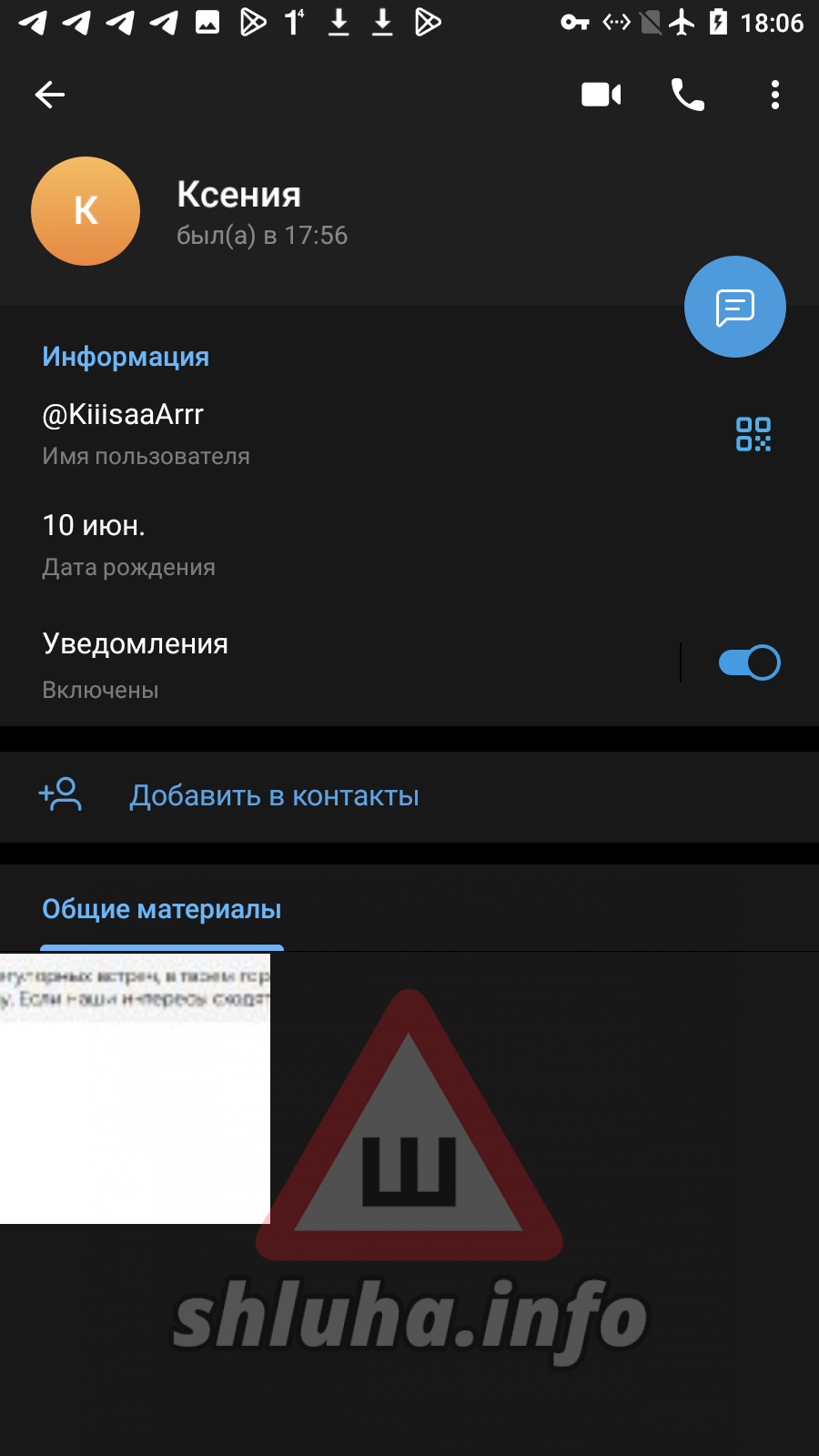
Task: Show the QR code for @KiiisaaArrr
Action: pos(753,434)
